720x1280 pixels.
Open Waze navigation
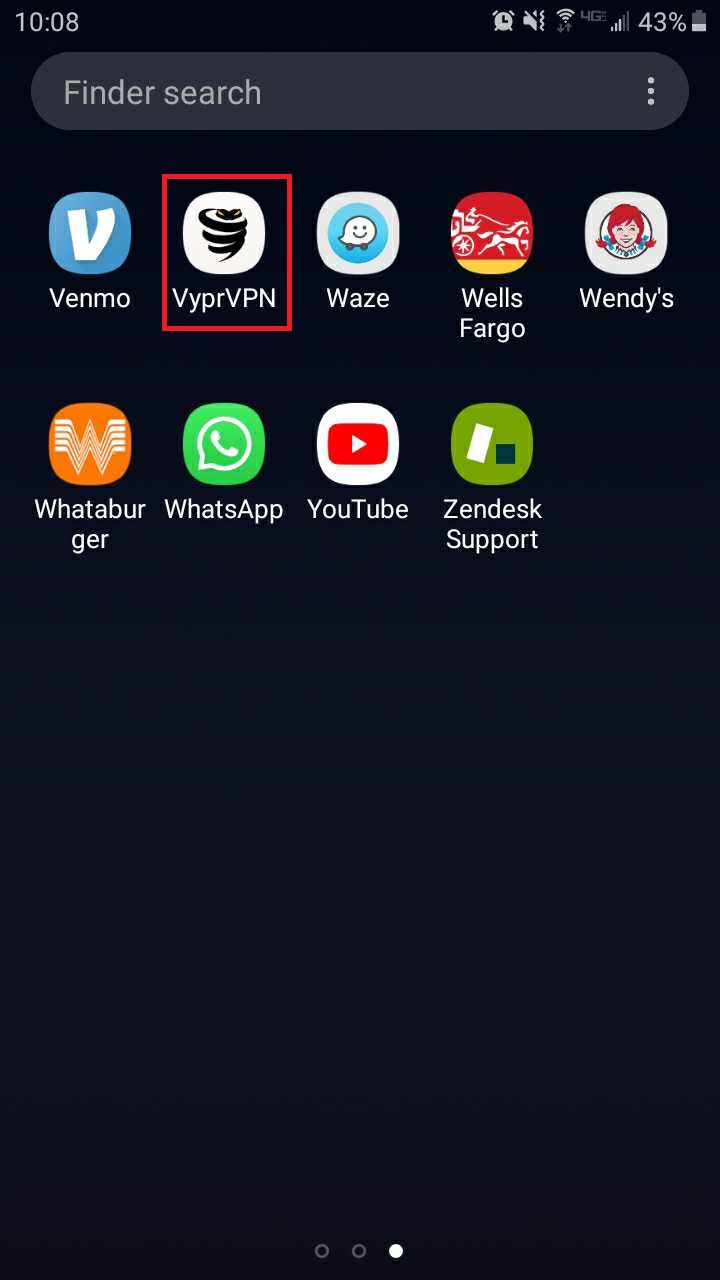pos(358,232)
